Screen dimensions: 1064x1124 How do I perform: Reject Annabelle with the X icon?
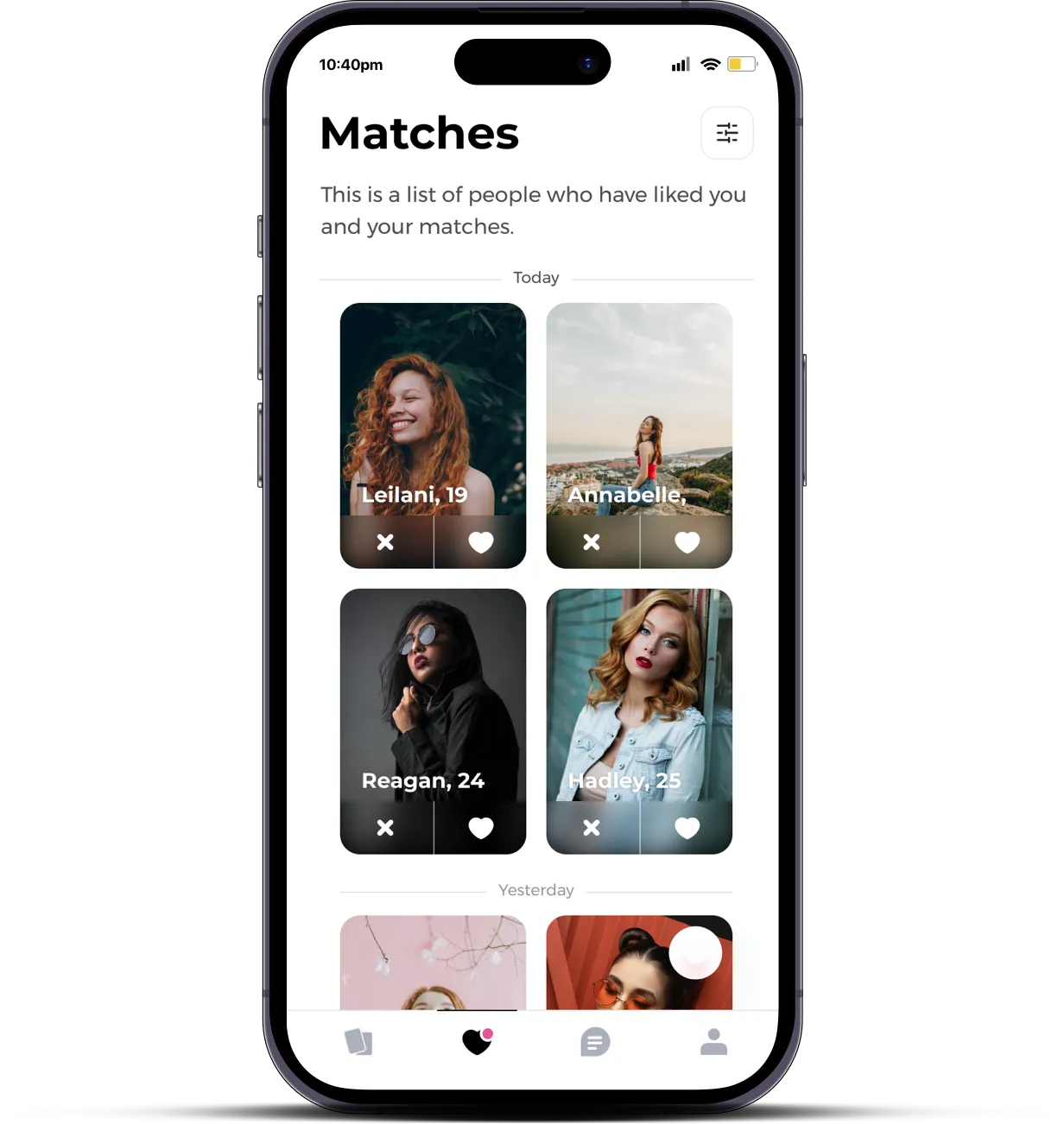click(592, 542)
